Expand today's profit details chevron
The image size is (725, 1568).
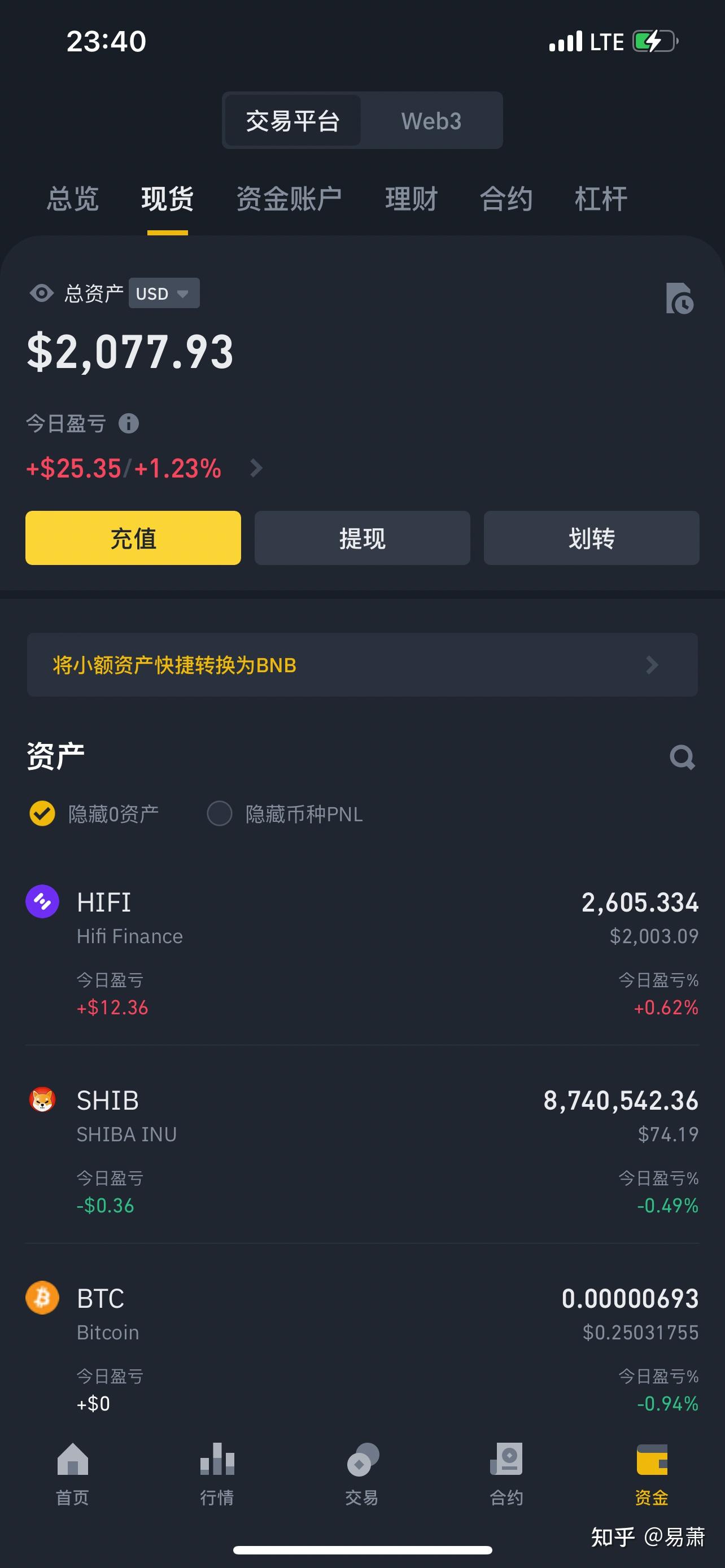pyautogui.click(x=256, y=468)
